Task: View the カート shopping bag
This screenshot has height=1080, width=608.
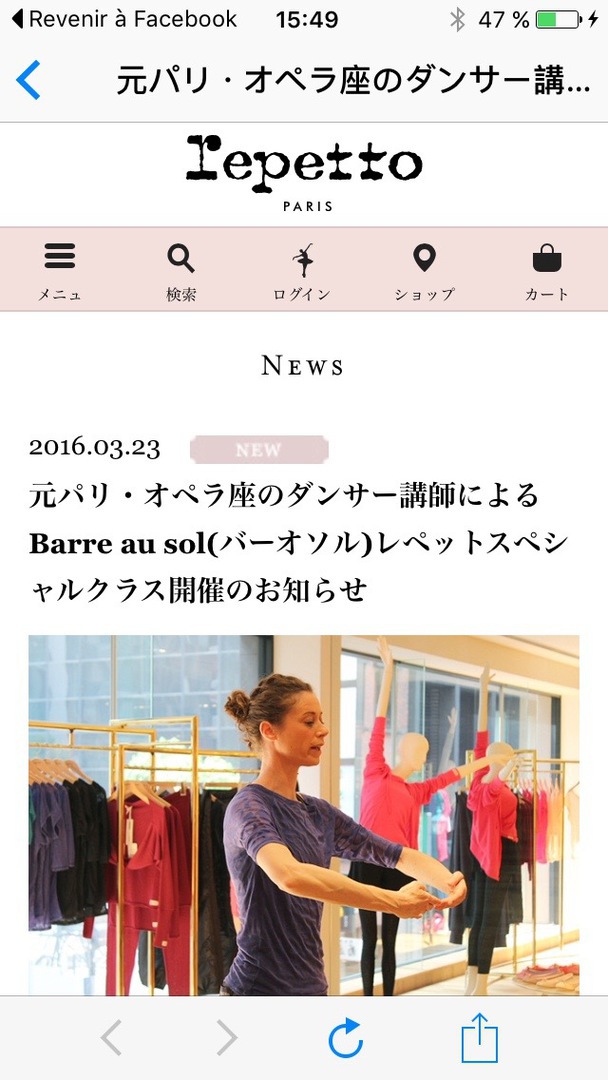Action: (547, 270)
